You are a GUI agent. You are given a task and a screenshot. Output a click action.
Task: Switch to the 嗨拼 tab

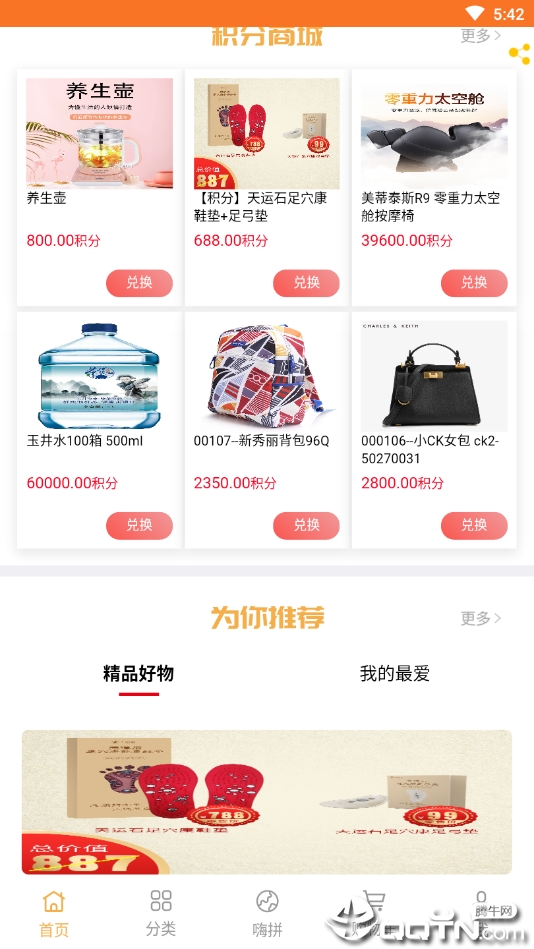coord(267,914)
